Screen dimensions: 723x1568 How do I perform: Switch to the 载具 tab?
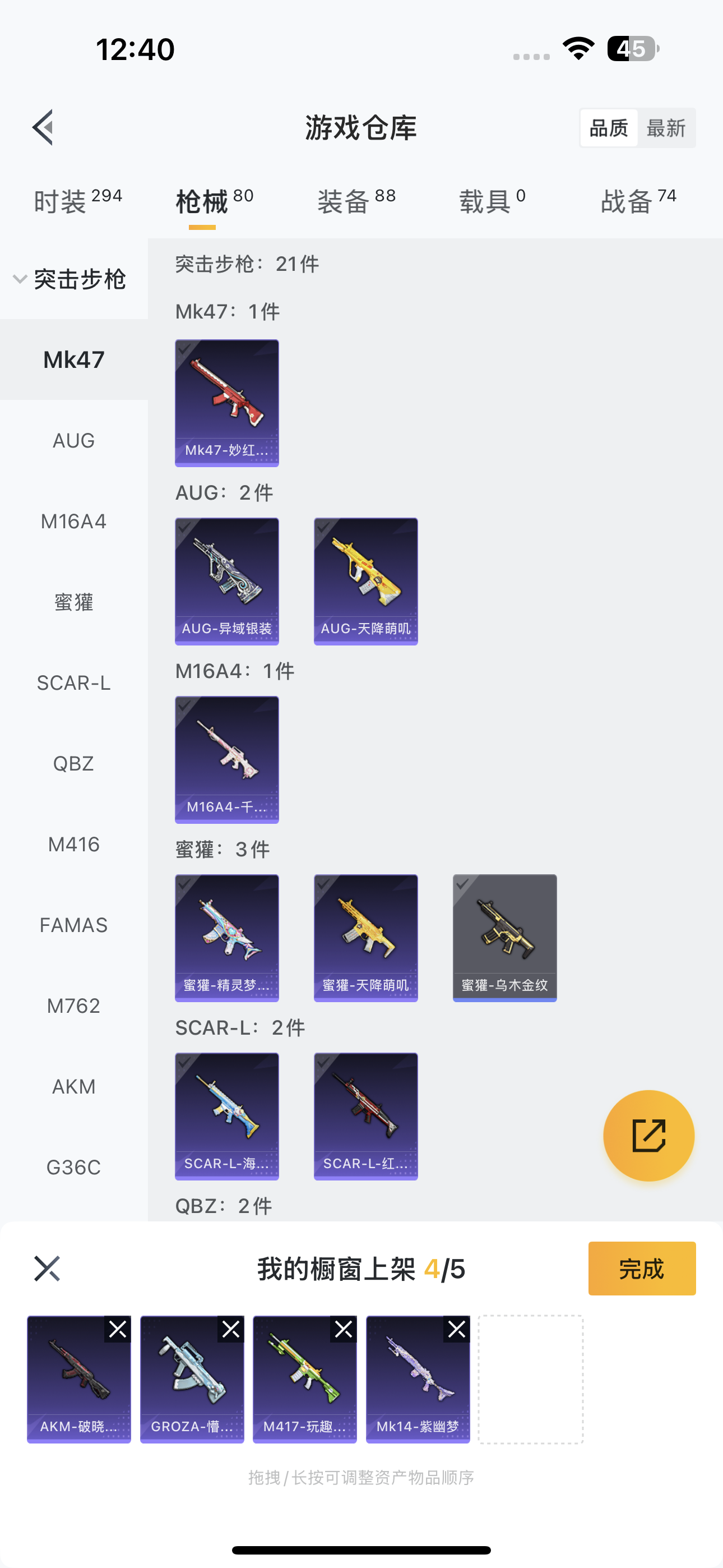(492, 201)
